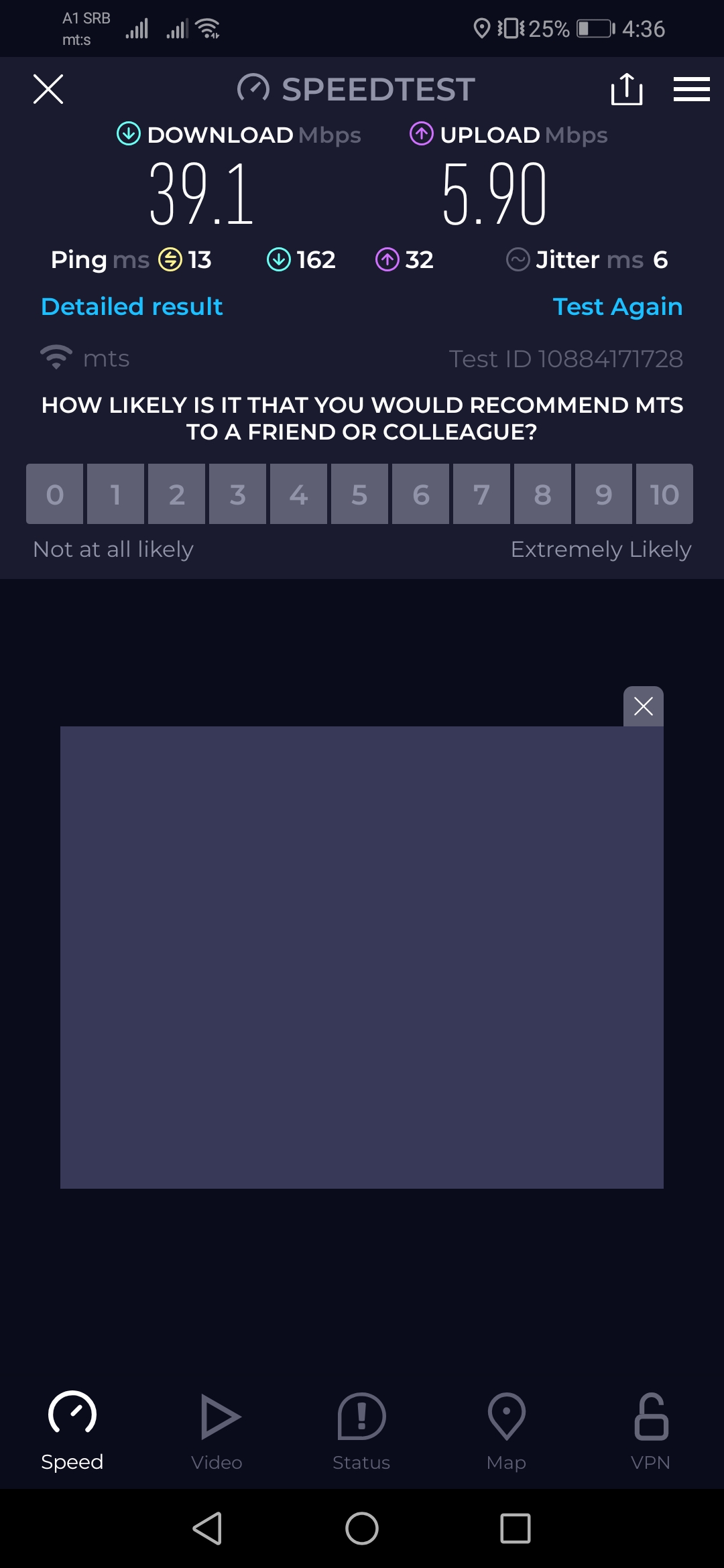Give MTS a rating of 8
The image size is (724, 1568).
click(x=542, y=494)
